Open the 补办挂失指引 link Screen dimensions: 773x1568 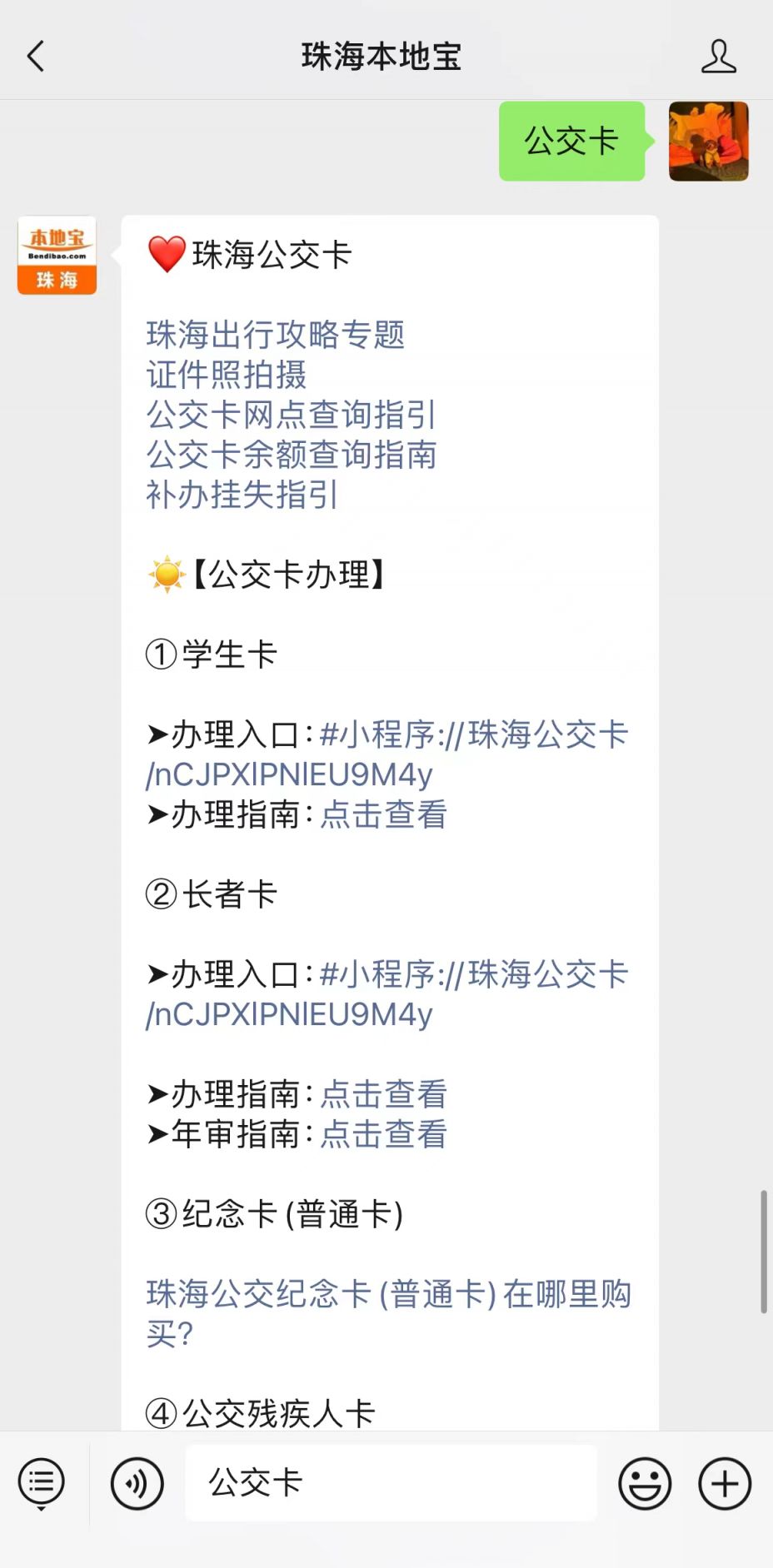(x=242, y=495)
